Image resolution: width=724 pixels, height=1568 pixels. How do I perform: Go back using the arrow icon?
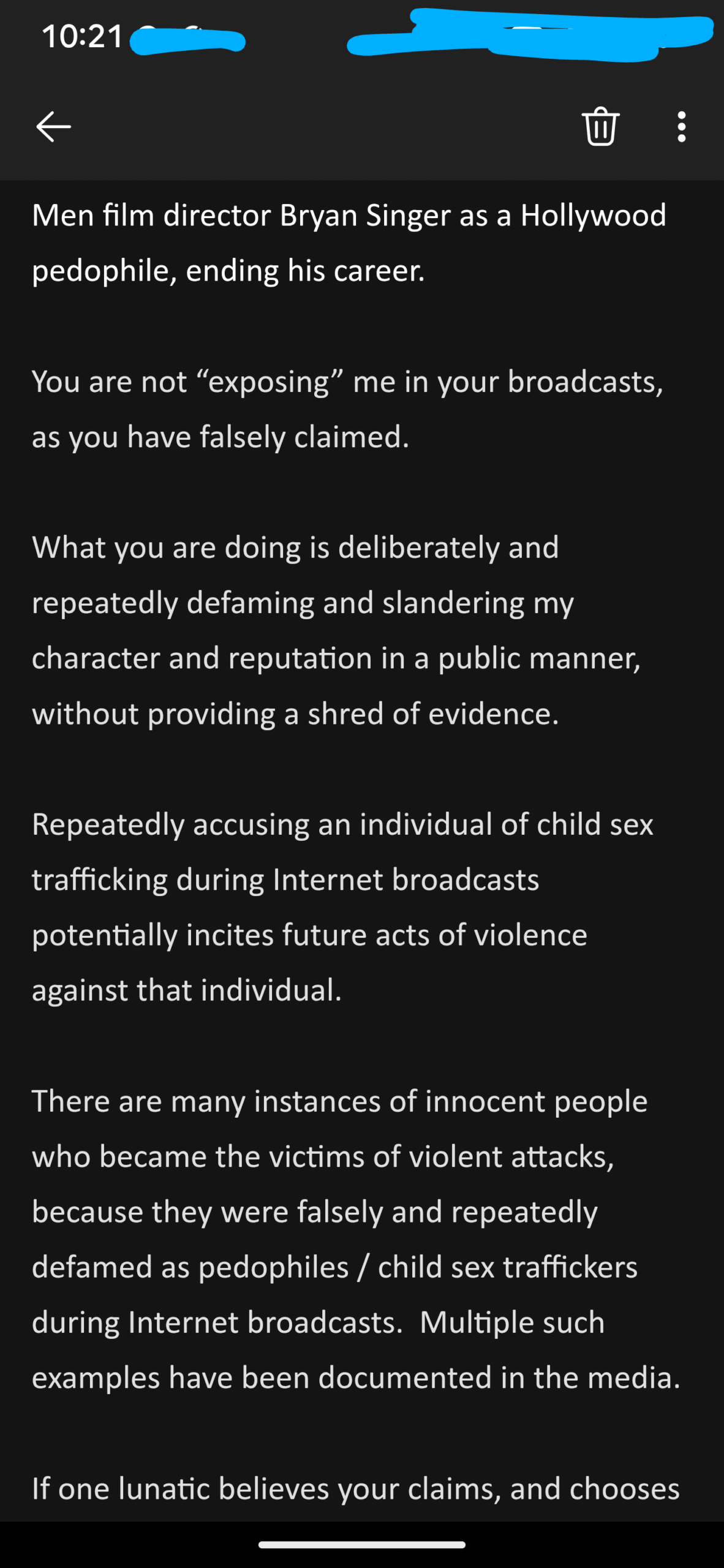pyautogui.click(x=53, y=127)
